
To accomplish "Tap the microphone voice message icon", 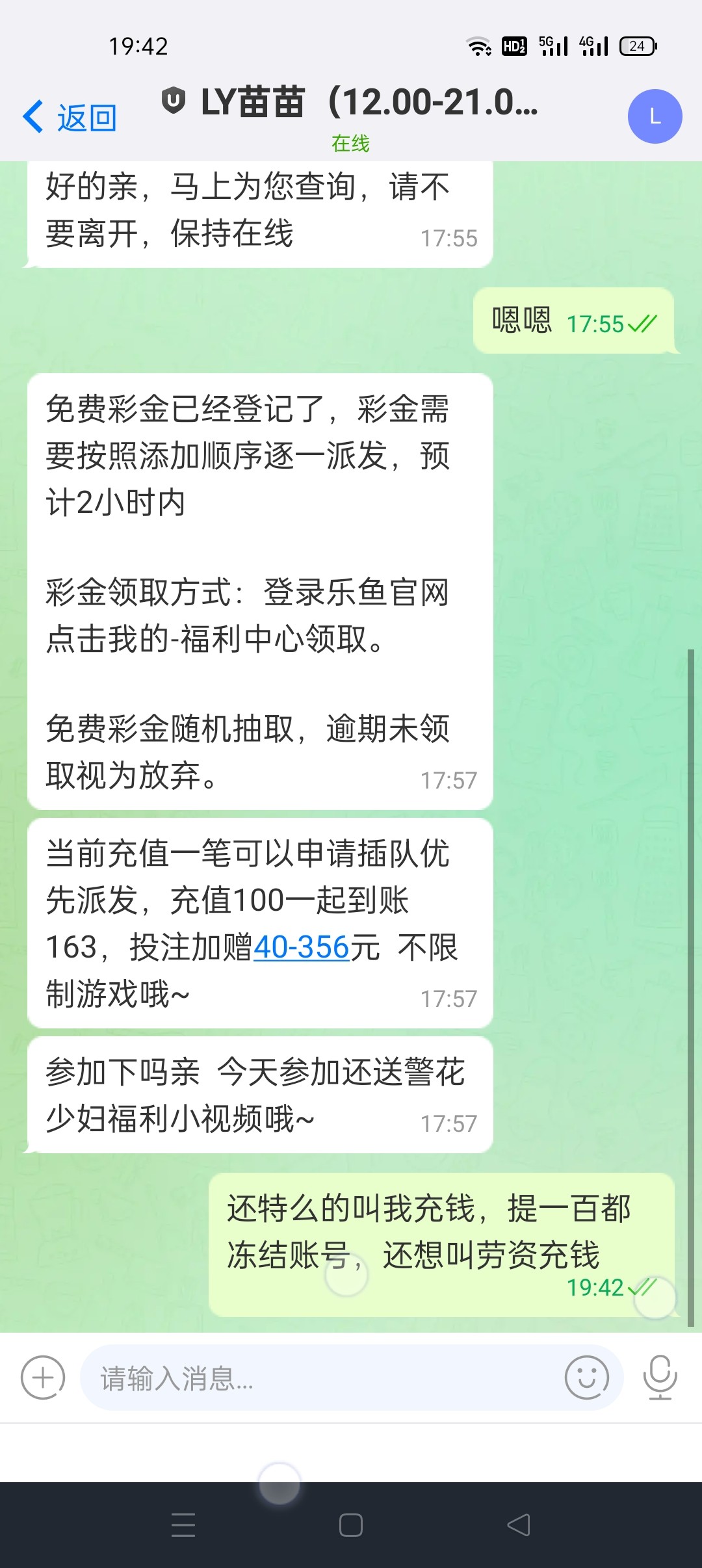I will pyautogui.click(x=661, y=1378).
